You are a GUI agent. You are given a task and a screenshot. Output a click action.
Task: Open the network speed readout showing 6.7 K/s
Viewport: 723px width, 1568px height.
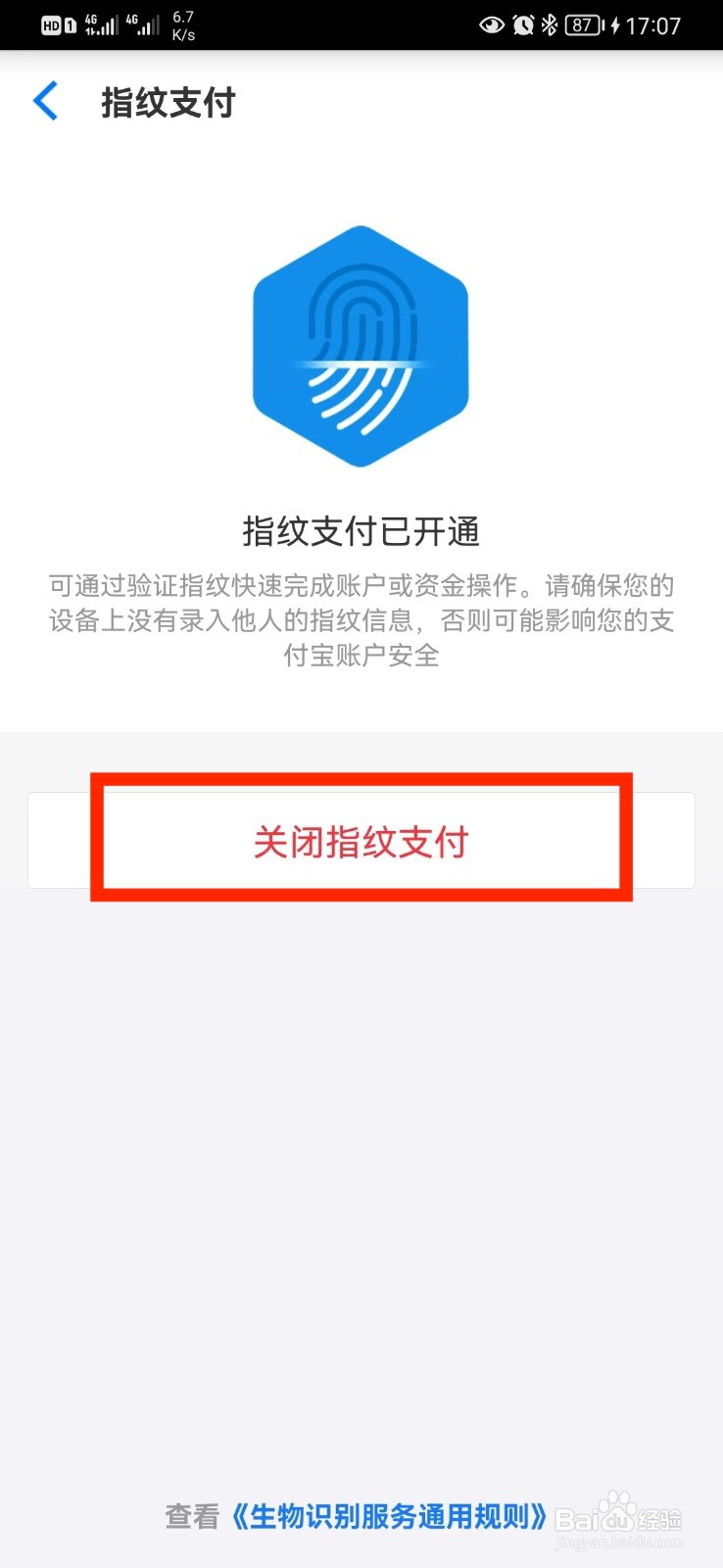(x=182, y=24)
